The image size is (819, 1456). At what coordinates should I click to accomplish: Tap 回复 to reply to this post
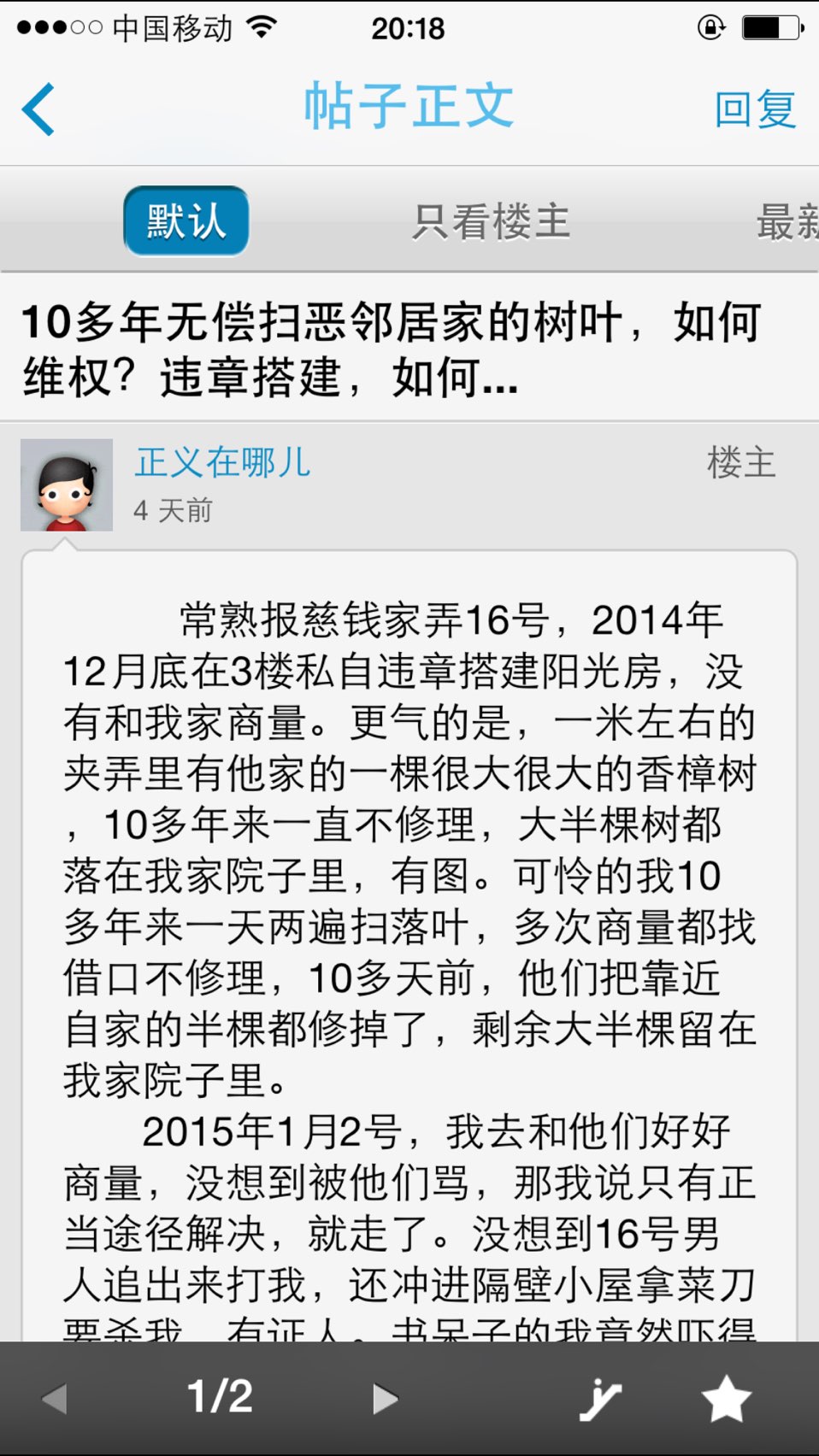(755, 109)
